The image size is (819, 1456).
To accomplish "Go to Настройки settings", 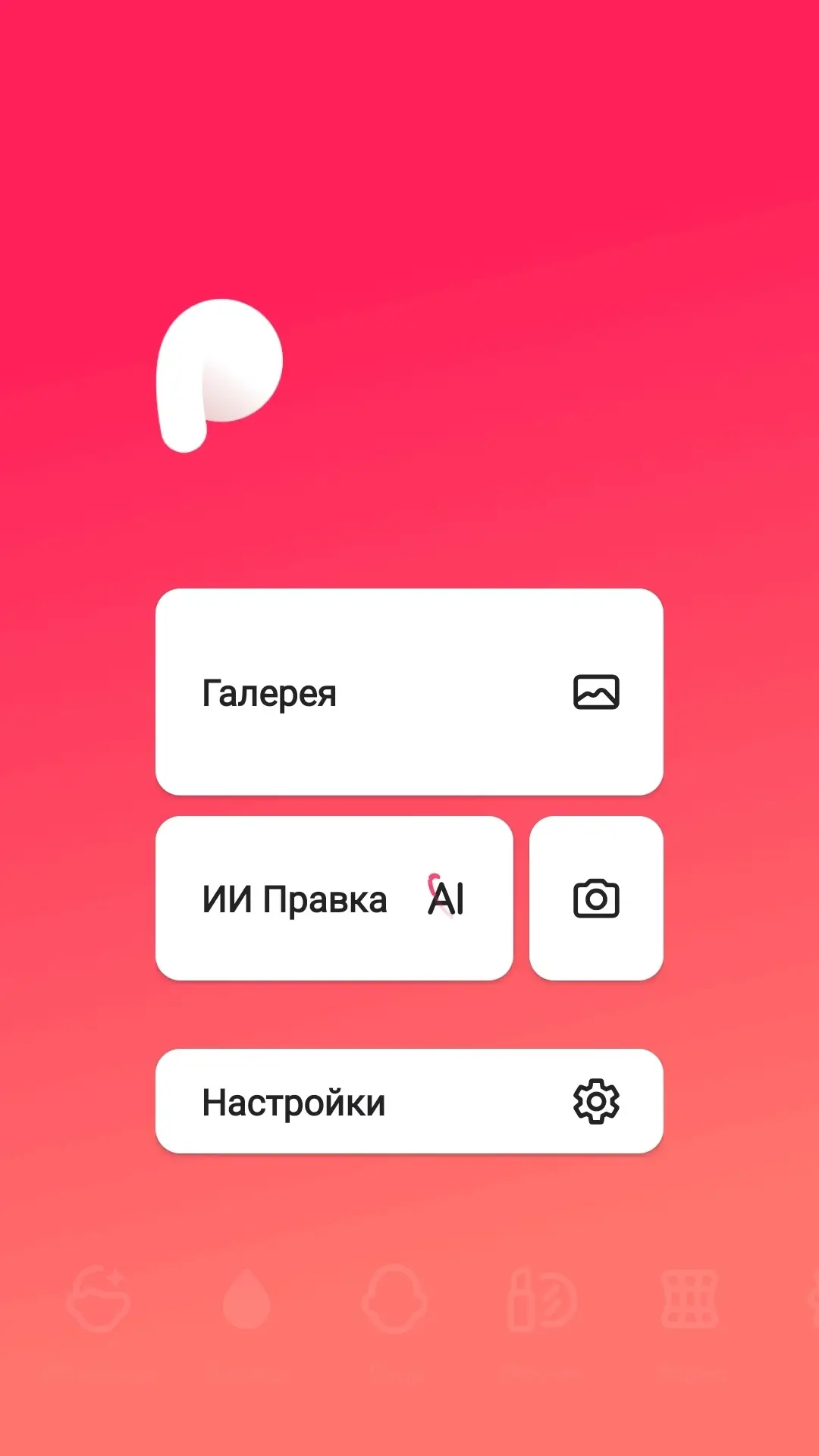I will click(409, 1101).
